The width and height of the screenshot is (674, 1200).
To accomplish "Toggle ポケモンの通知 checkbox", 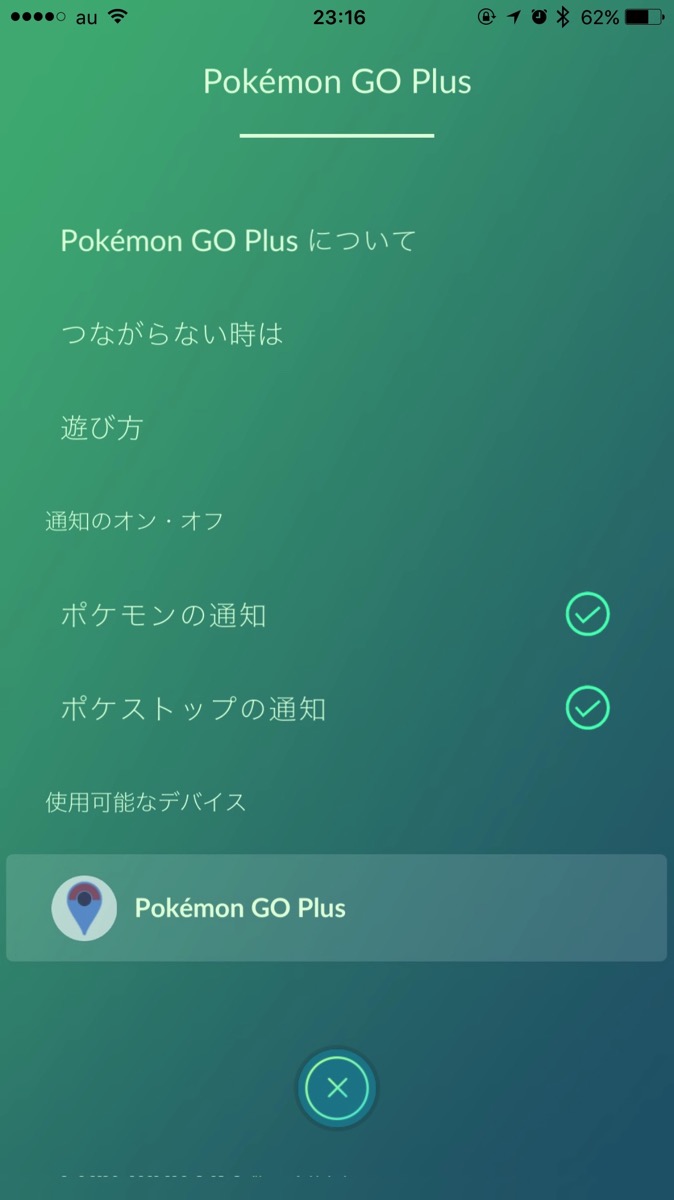I will pos(587,614).
